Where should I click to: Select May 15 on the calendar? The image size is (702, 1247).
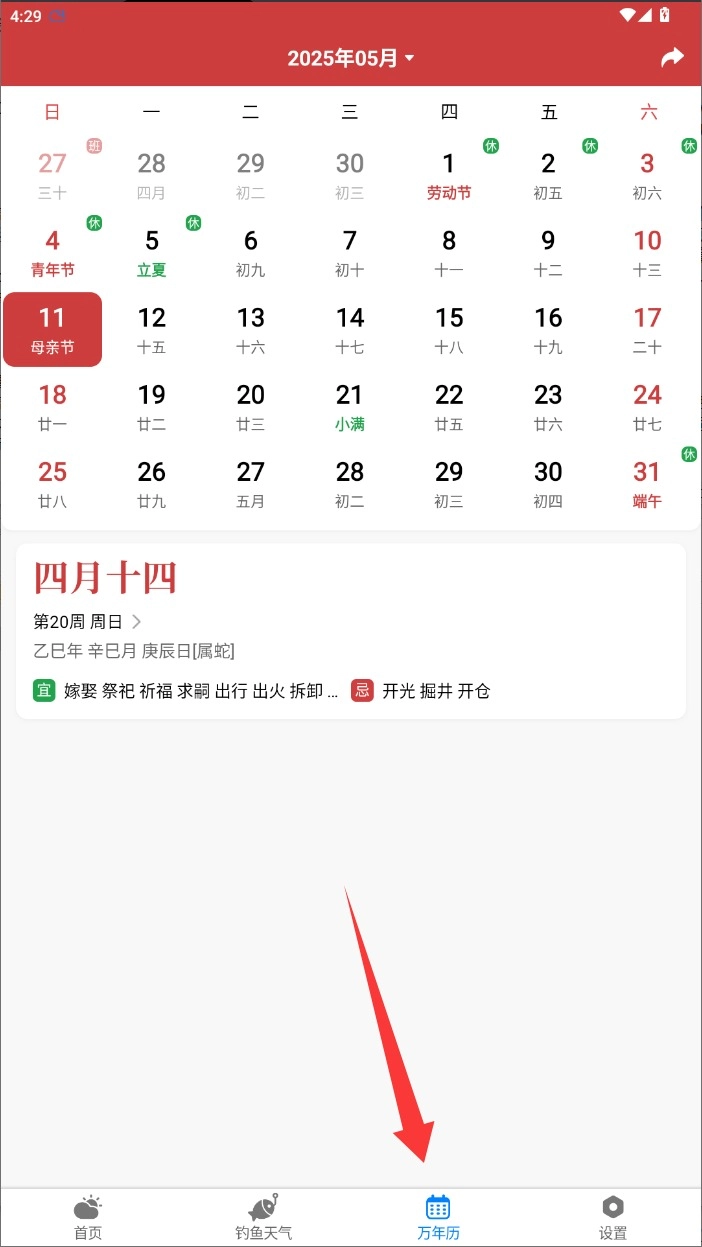coord(449,329)
